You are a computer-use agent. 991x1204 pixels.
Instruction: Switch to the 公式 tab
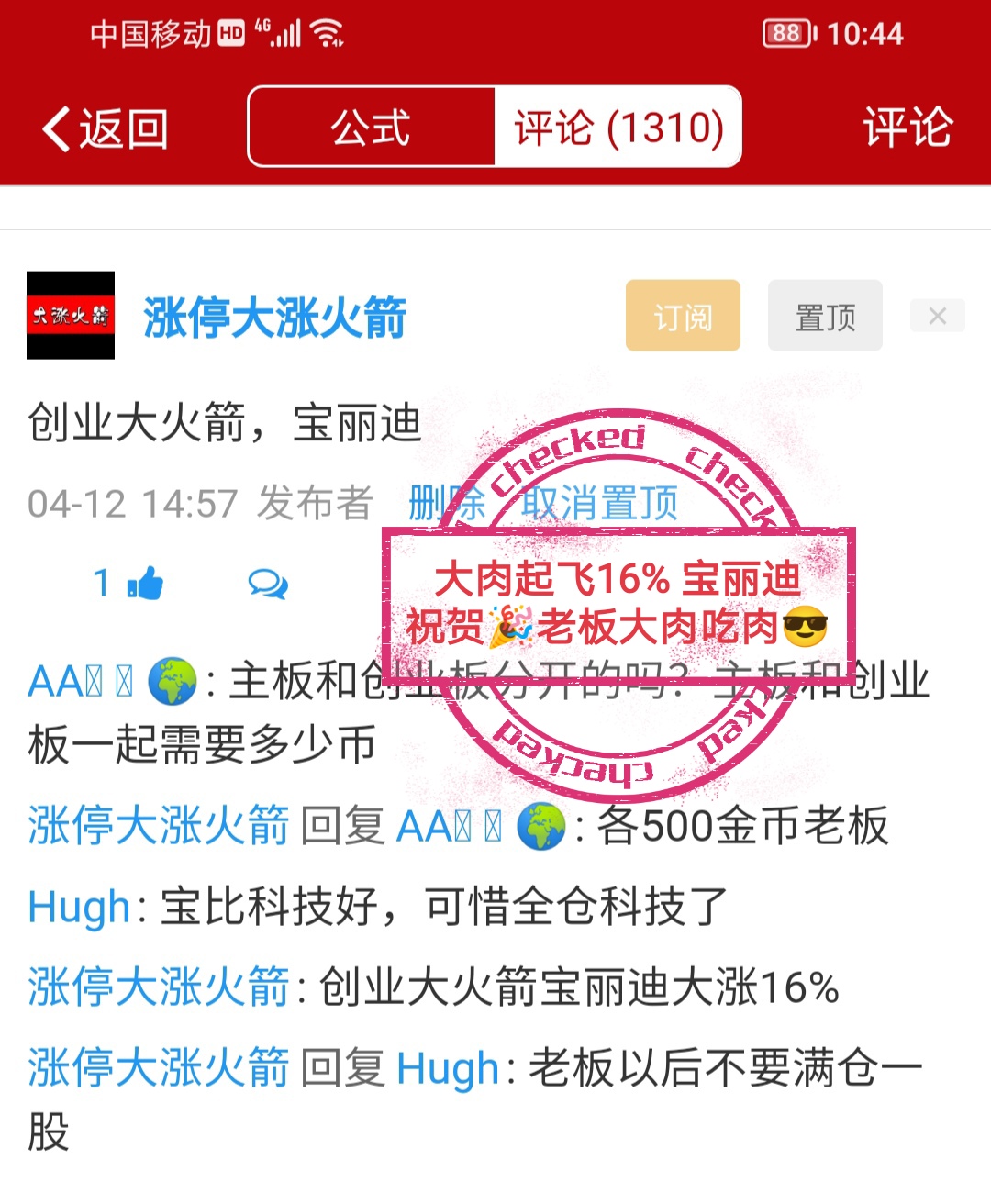371,127
